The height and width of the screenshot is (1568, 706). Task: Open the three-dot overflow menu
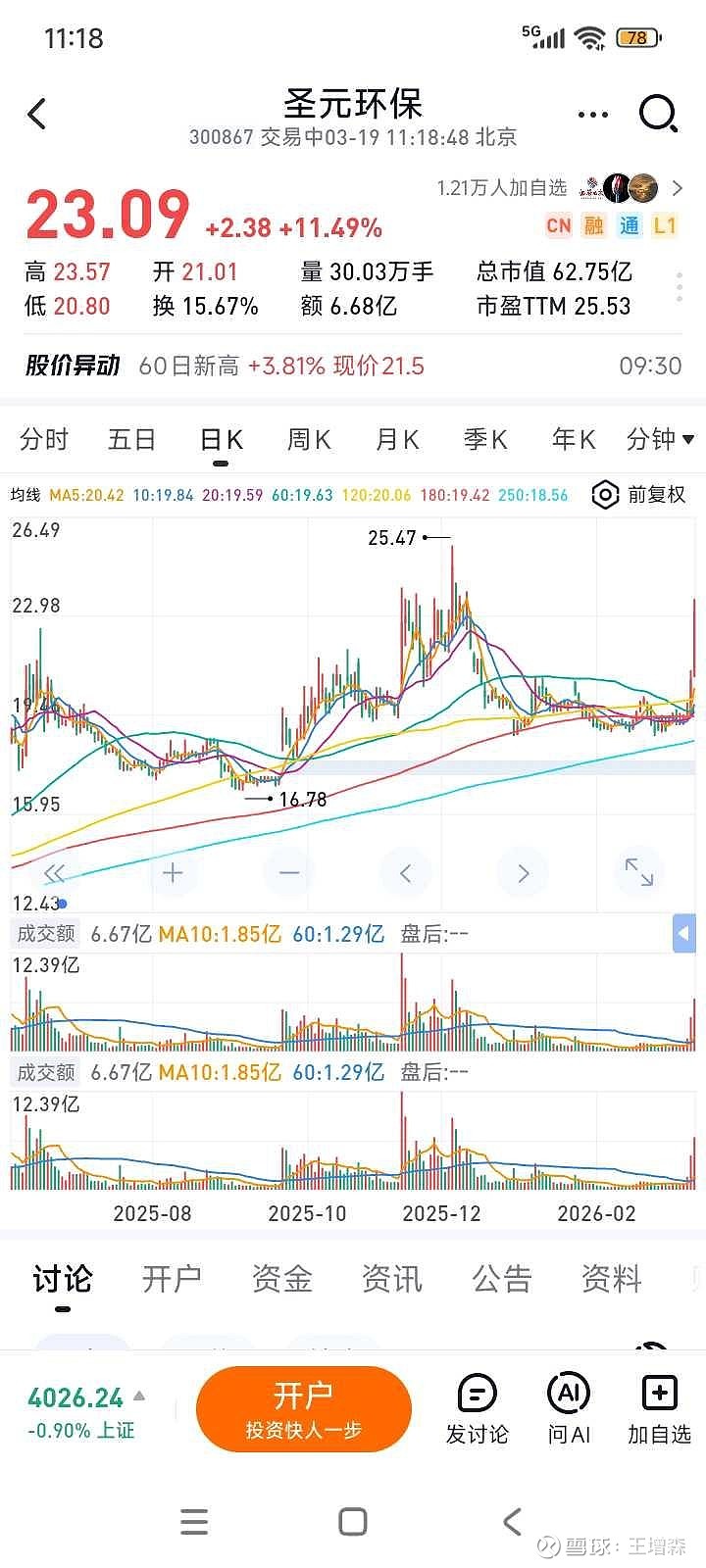[593, 115]
